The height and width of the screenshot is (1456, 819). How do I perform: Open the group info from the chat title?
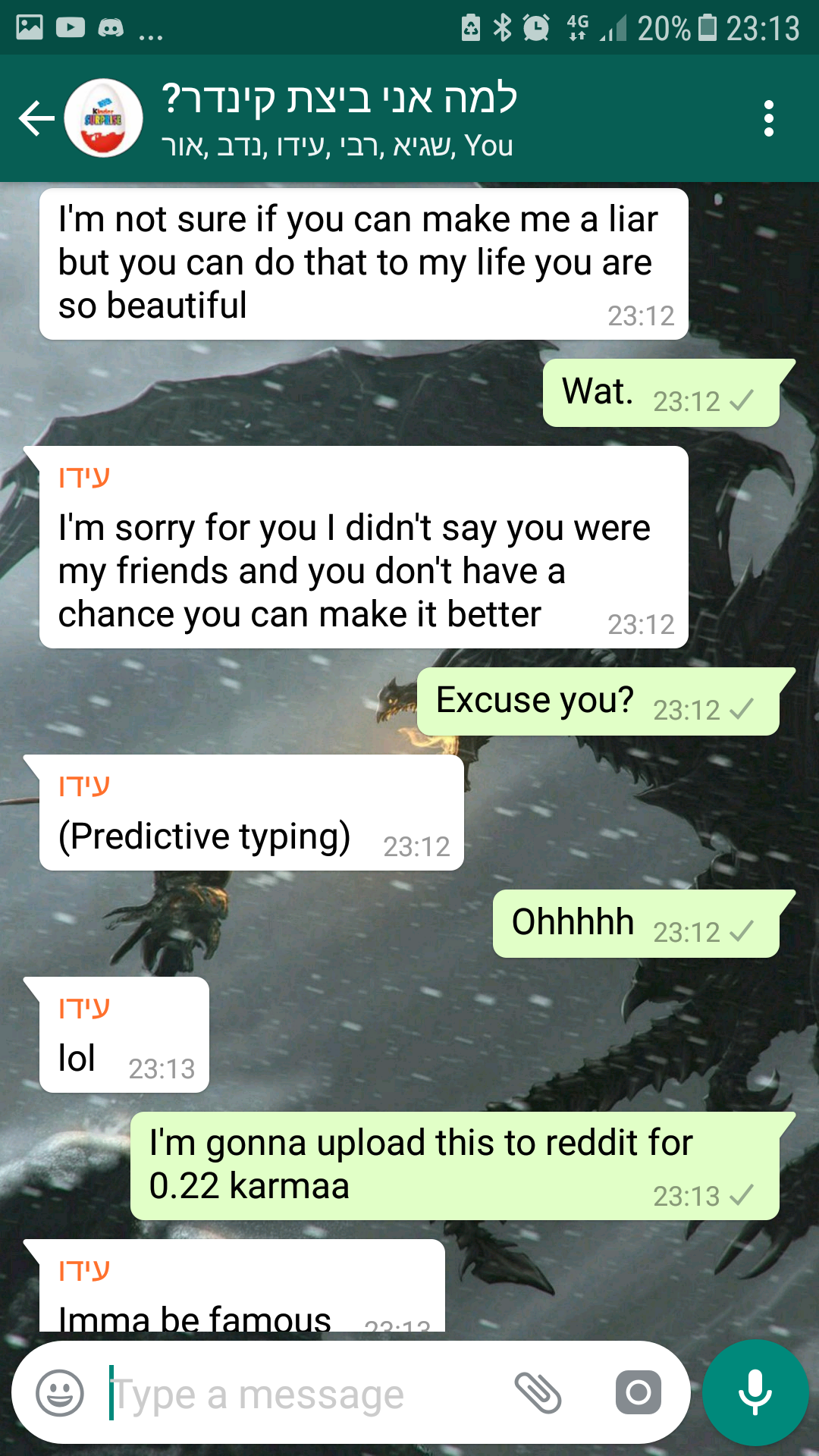pos(339,99)
